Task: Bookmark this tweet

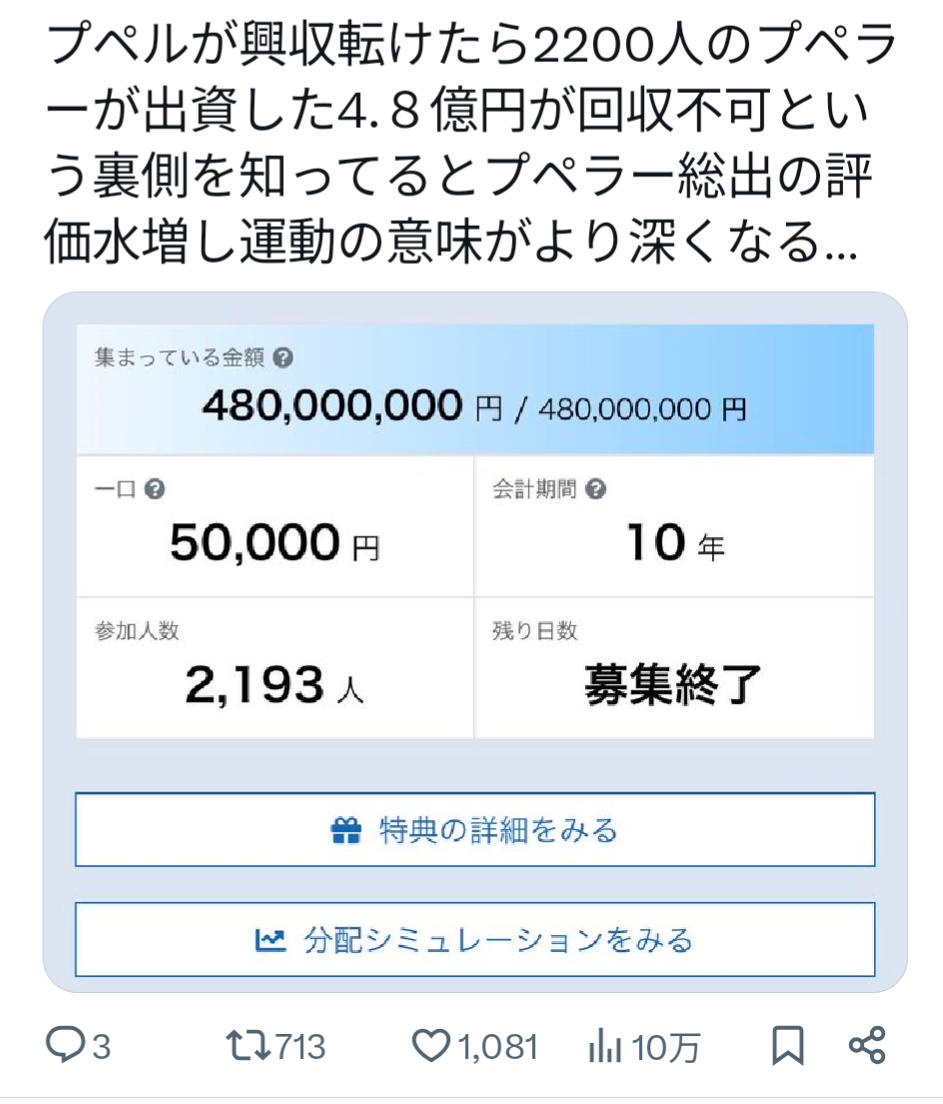Action: point(787,1047)
